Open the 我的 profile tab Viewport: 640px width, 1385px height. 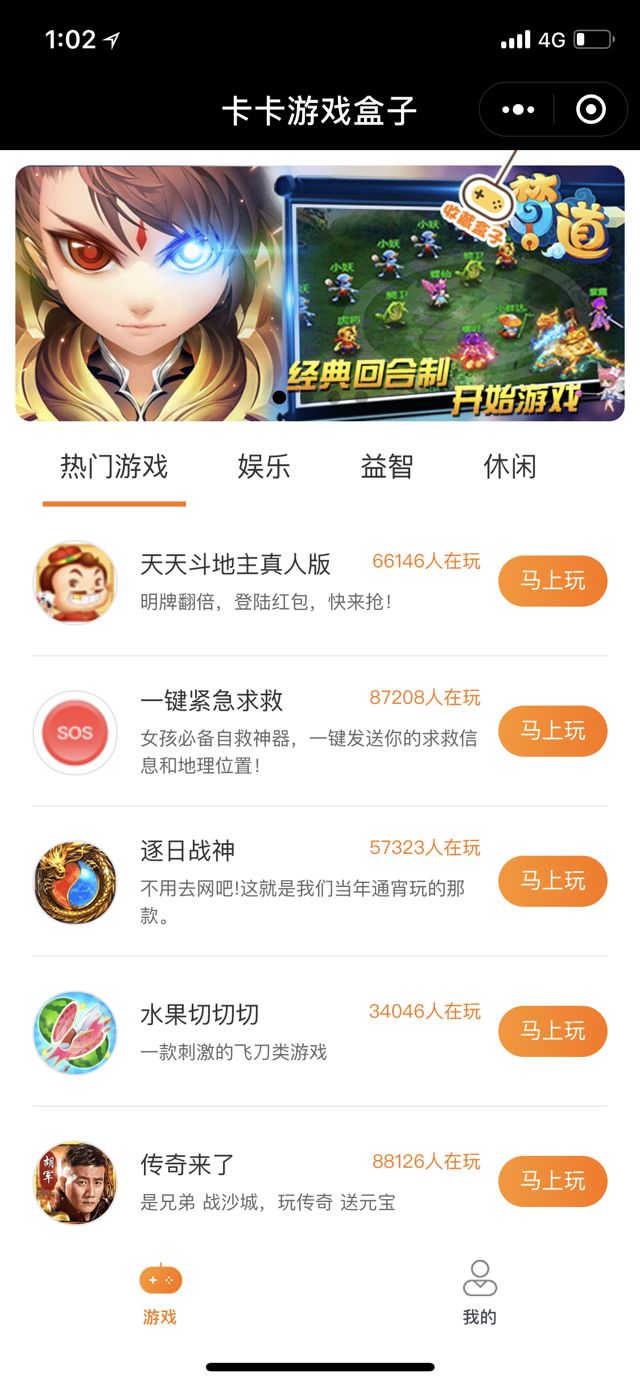tap(480, 1293)
